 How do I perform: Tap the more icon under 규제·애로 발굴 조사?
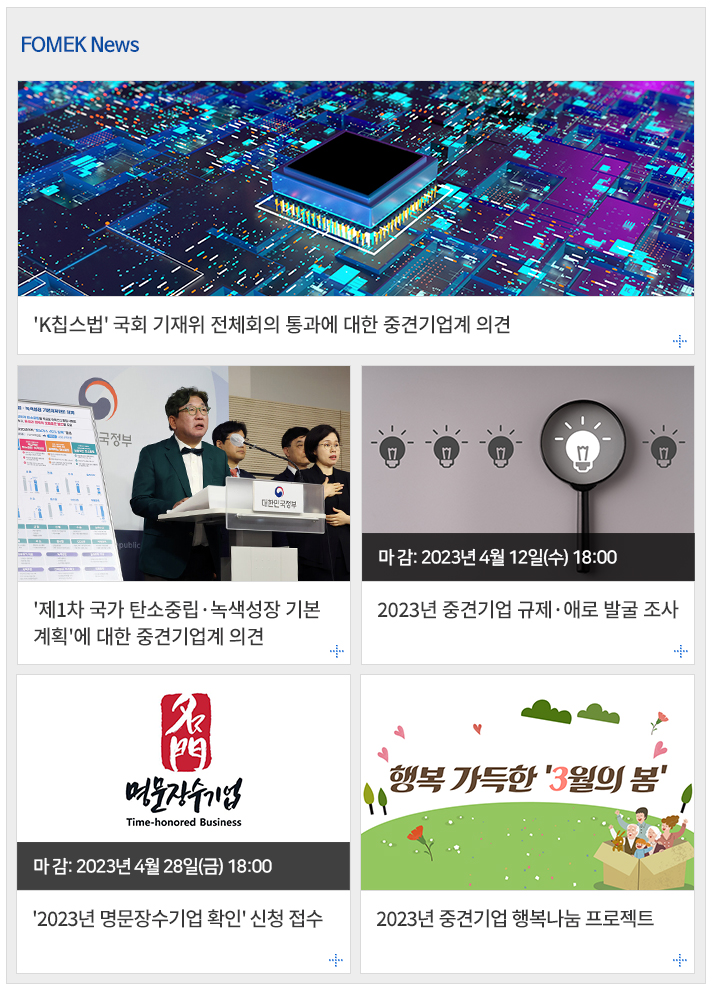(680, 651)
